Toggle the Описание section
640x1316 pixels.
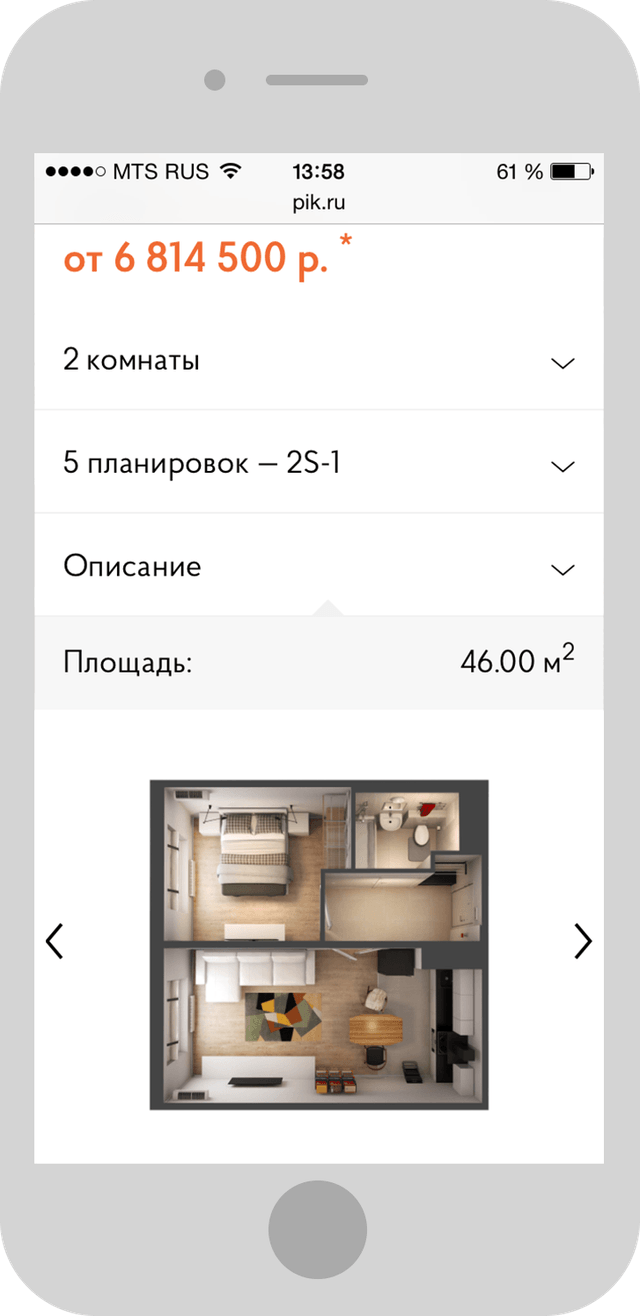[x=318, y=567]
